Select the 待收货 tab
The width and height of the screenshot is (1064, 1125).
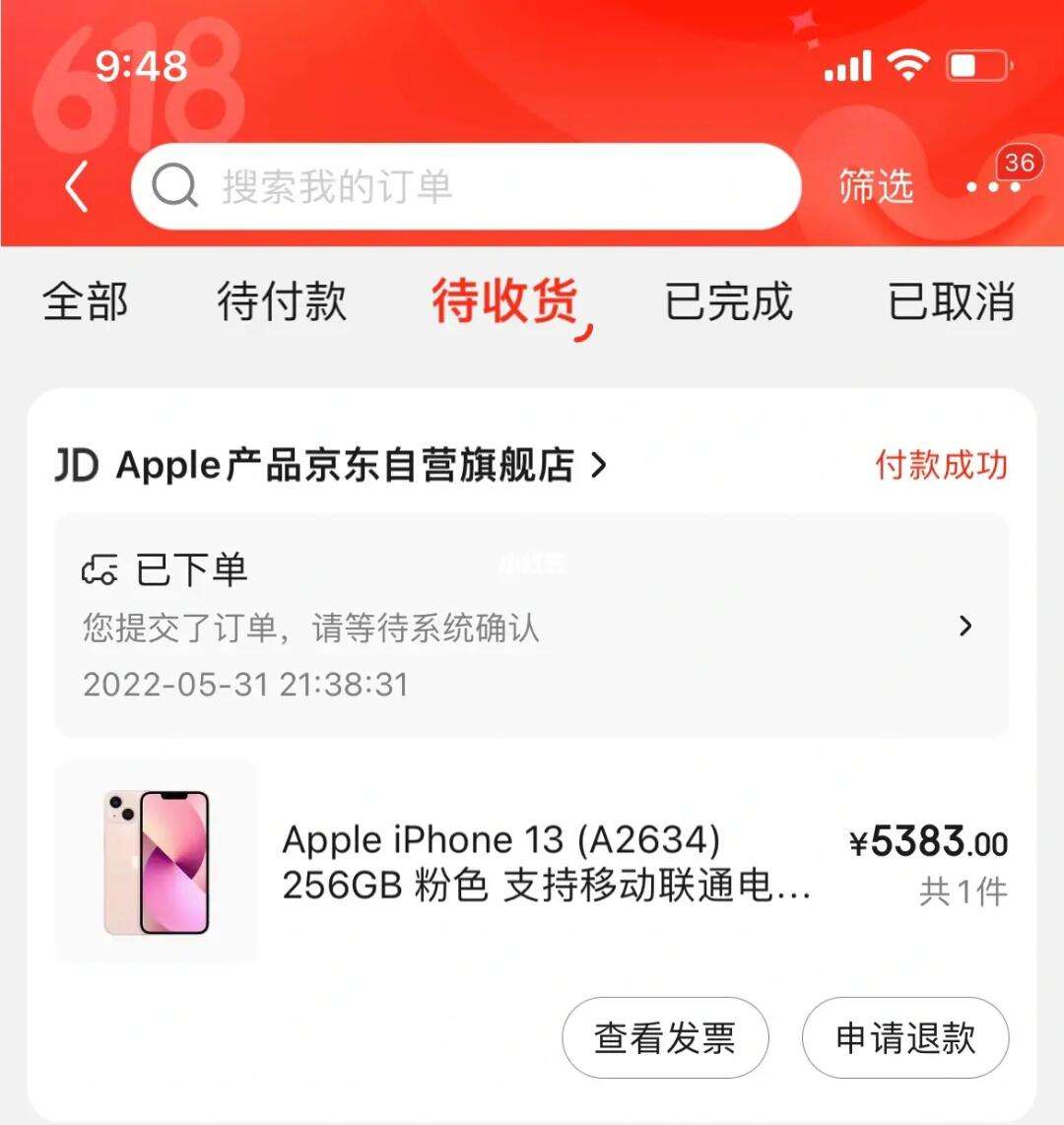coord(505,301)
